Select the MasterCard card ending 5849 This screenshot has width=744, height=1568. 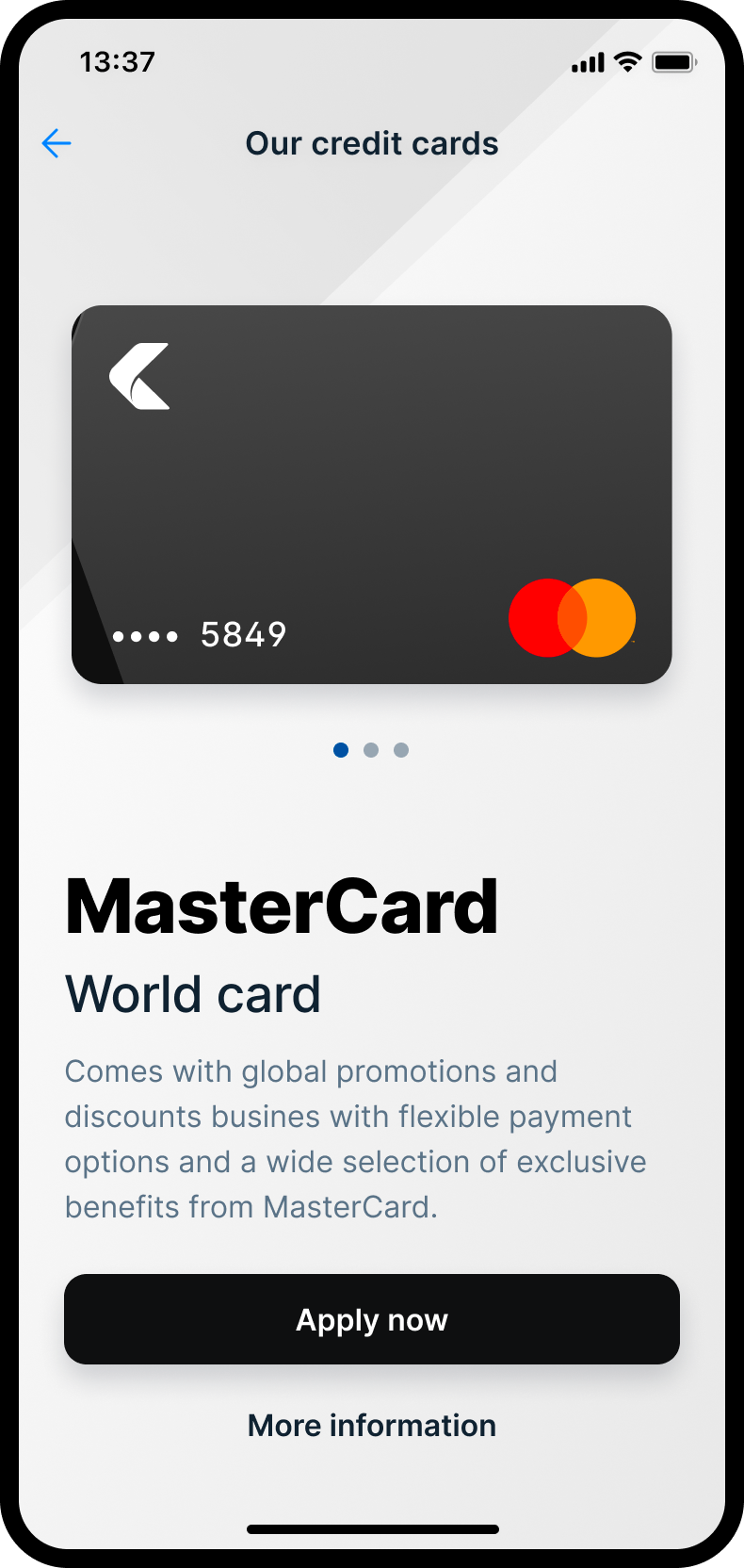(372, 495)
